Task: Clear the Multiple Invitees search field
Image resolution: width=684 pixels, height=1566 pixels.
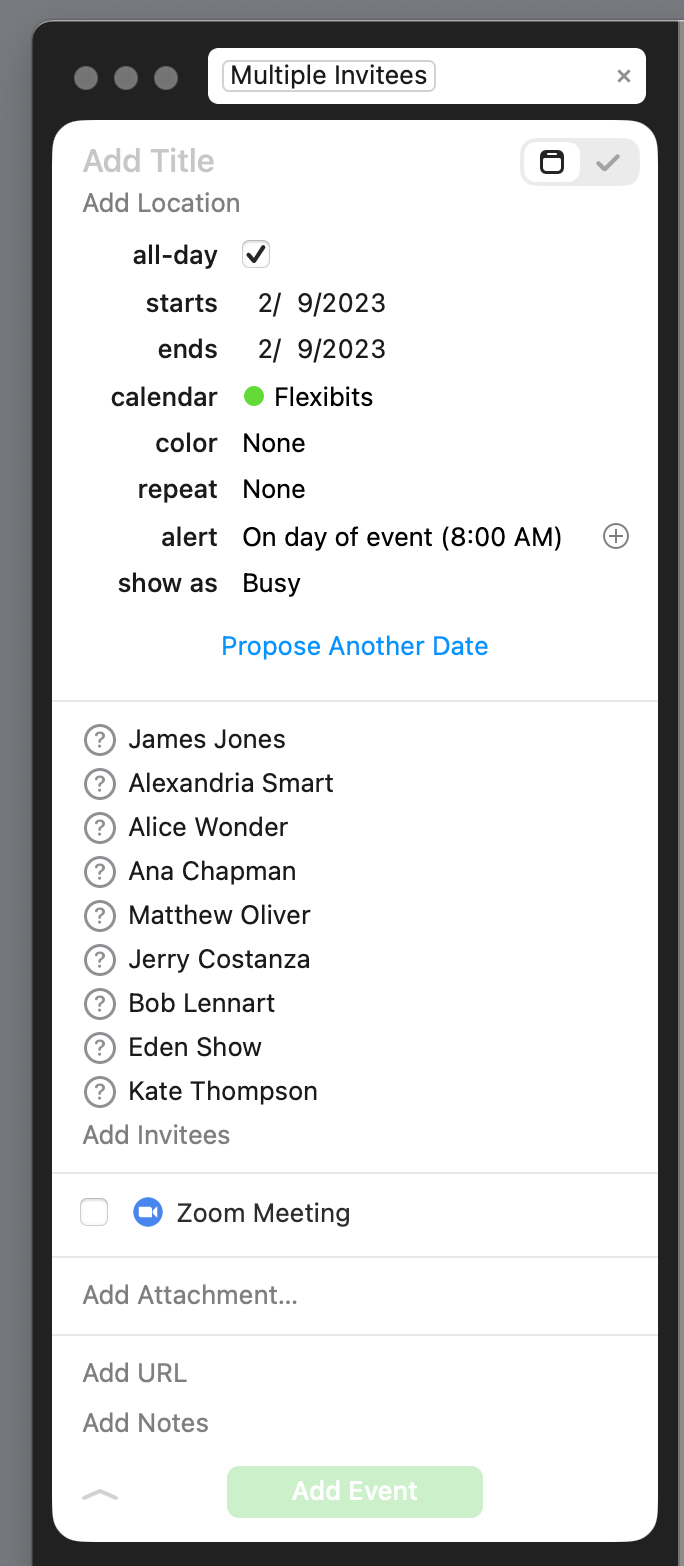Action: click(624, 76)
